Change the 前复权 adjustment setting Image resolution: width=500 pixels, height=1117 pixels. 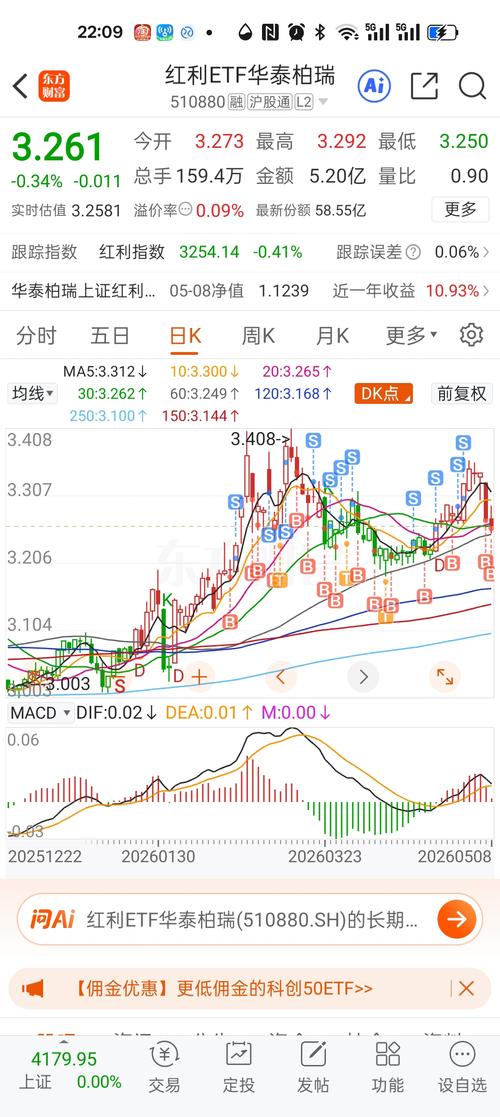coord(462,394)
